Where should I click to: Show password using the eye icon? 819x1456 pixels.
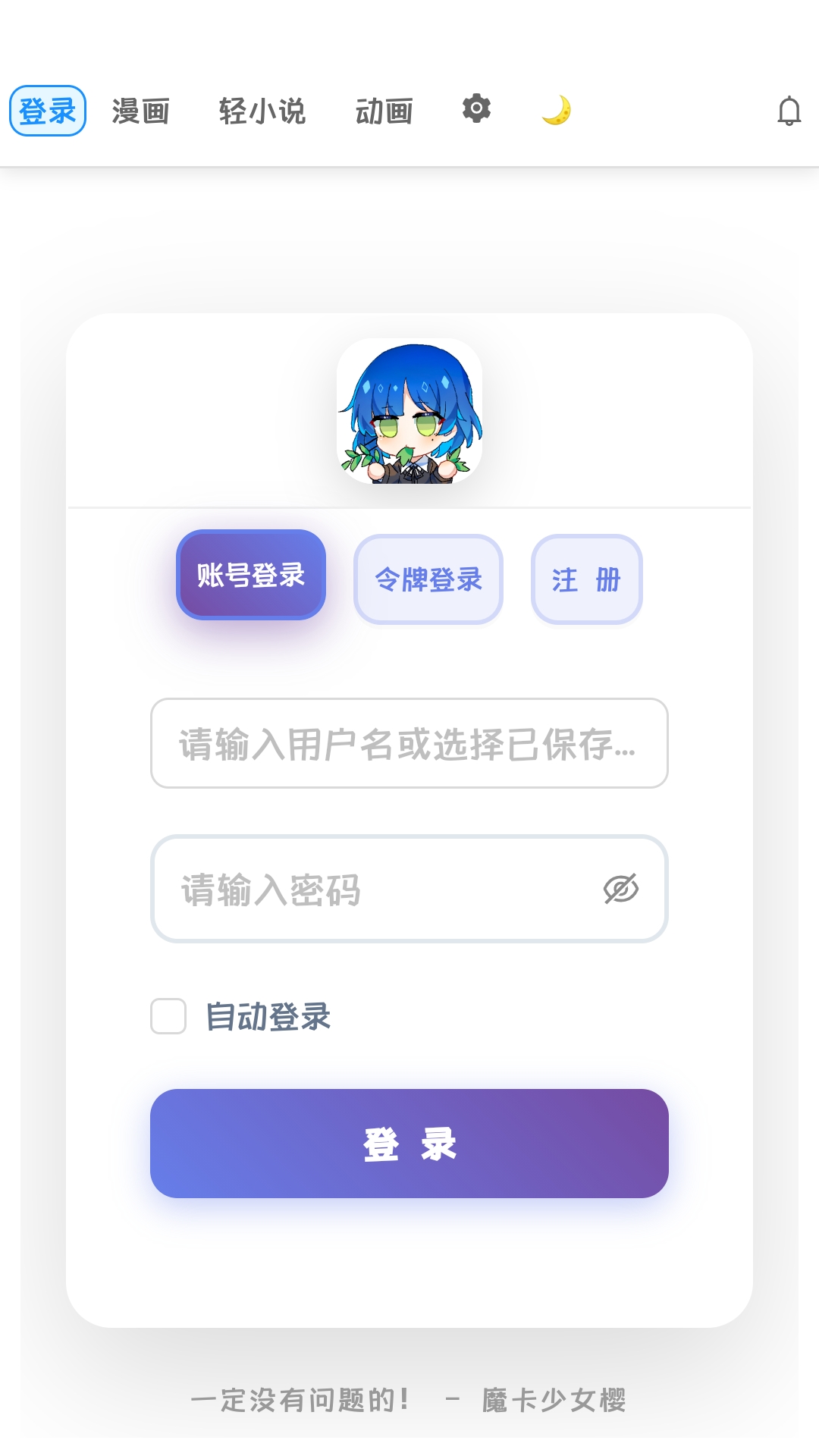(620, 889)
